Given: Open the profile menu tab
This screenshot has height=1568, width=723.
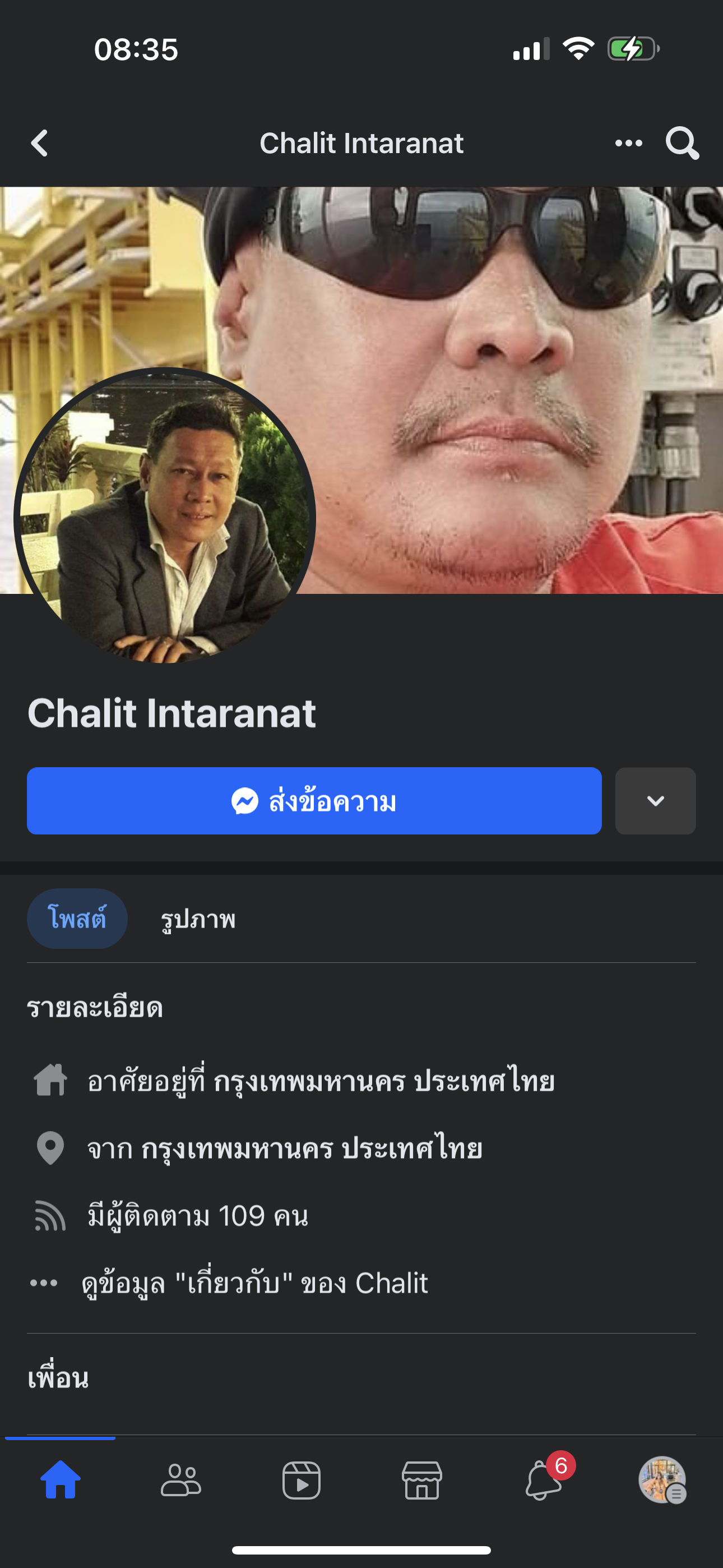Looking at the screenshot, I should pyautogui.click(x=662, y=1480).
